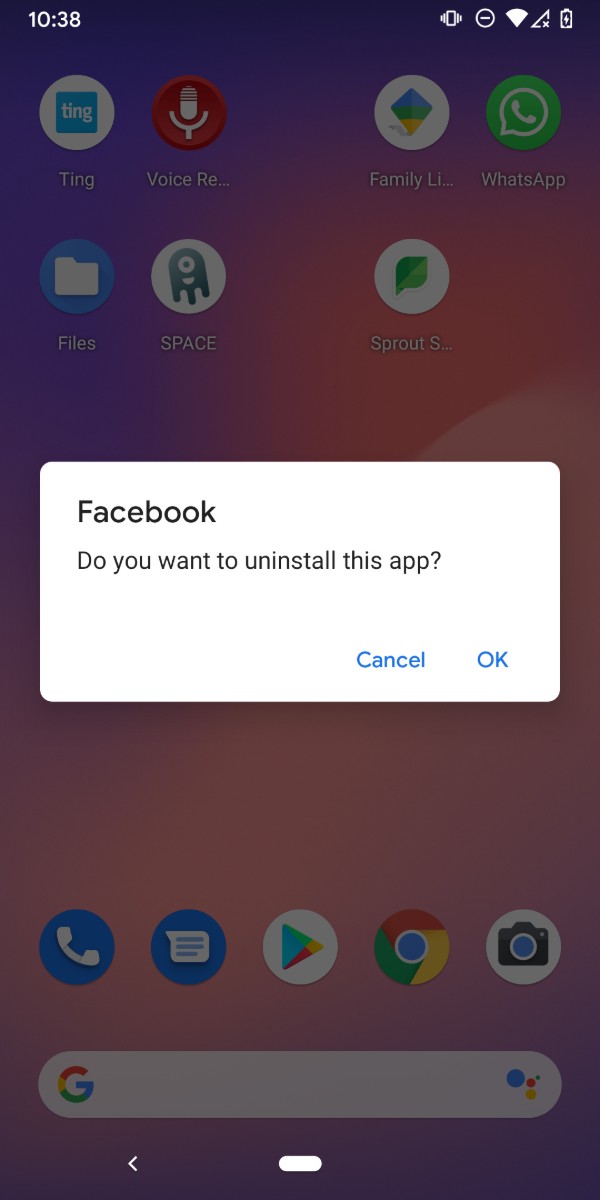Tap the home pill button
This screenshot has height=1200, width=600.
(300, 1163)
